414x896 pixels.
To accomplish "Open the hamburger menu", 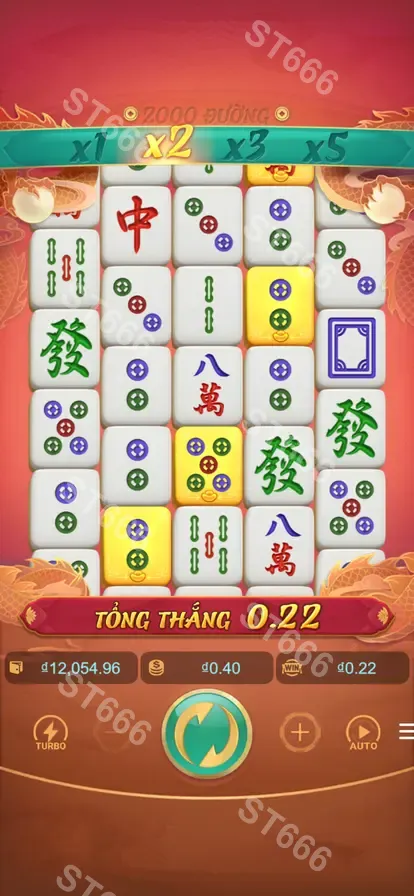I will click(x=406, y=731).
